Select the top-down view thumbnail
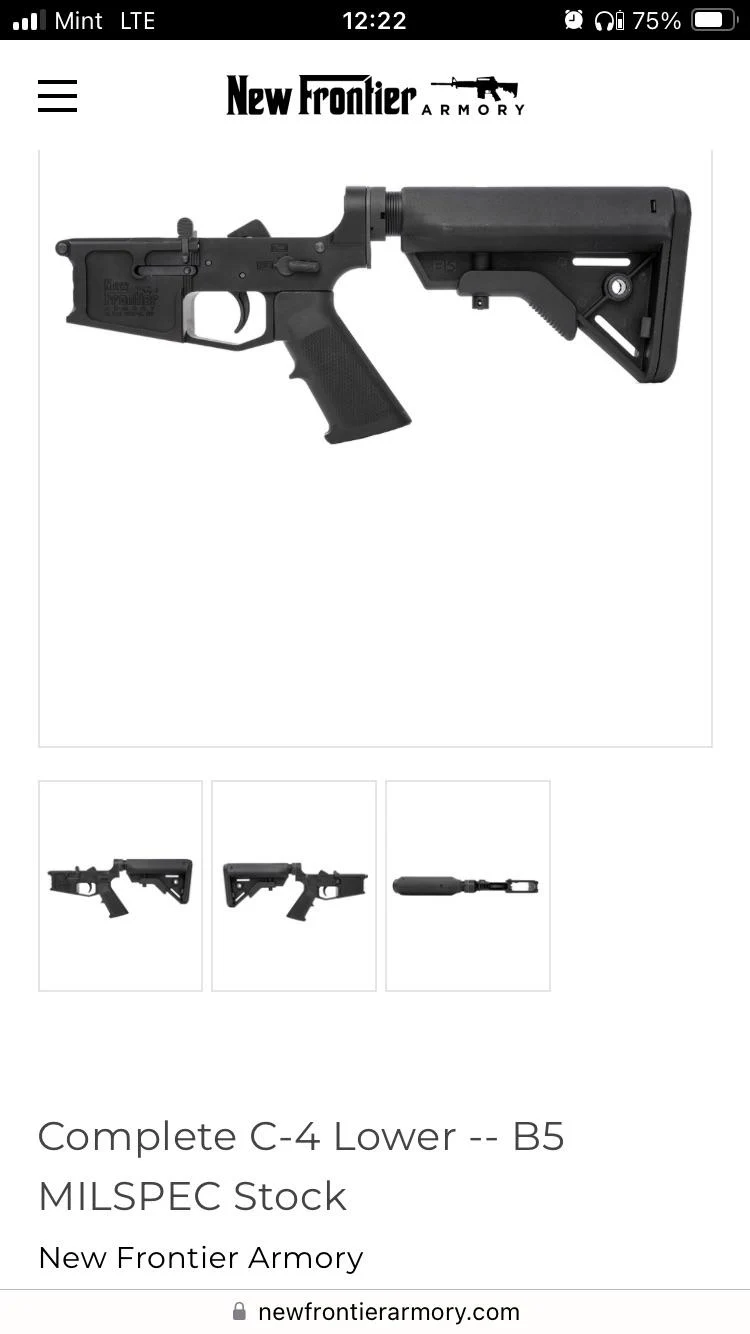This screenshot has height=1334, width=750. (x=467, y=884)
